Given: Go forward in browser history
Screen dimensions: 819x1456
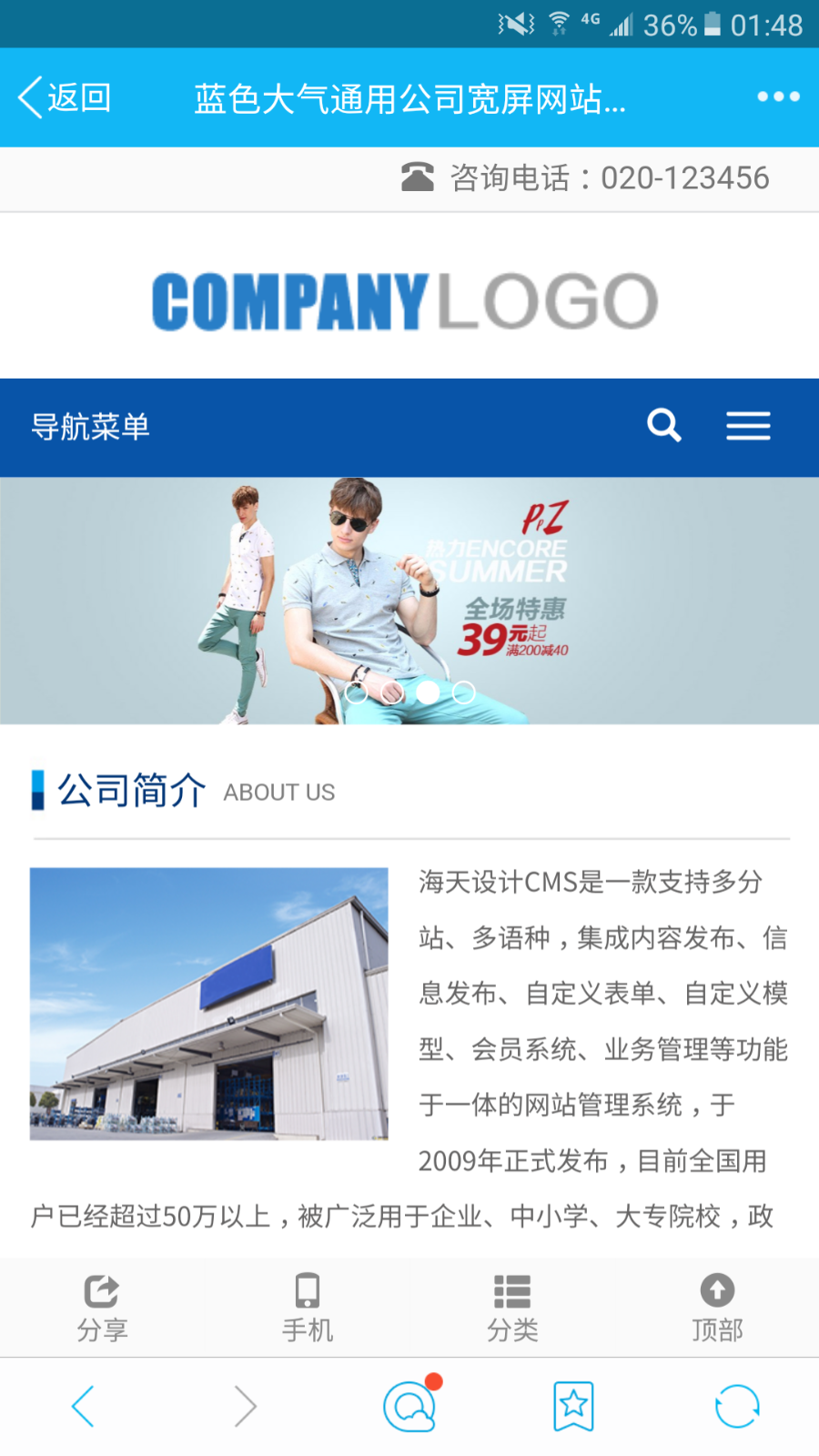Looking at the screenshot, I should pyautogui.click(x=246, y=1407).
